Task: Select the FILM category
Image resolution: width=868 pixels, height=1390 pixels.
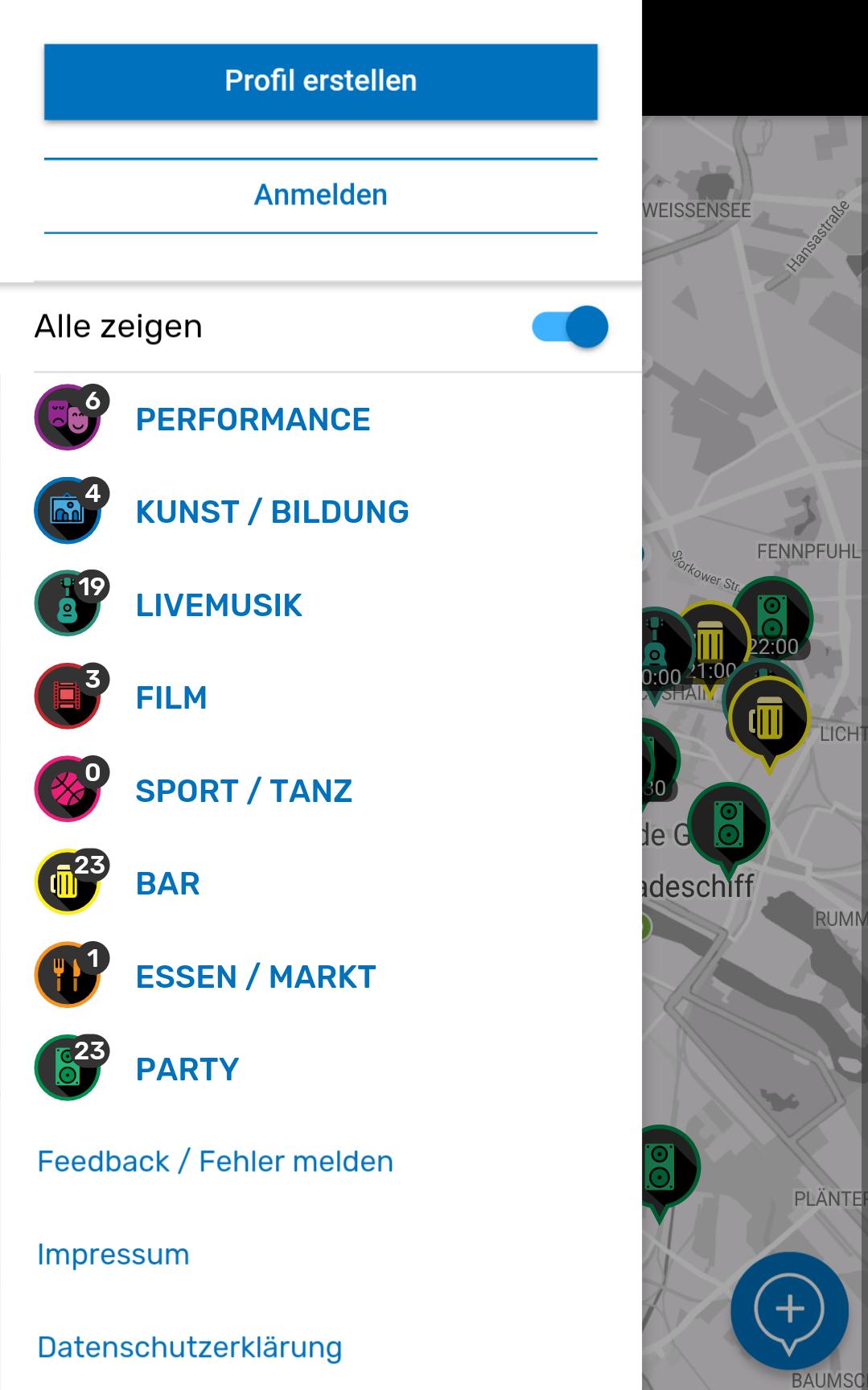Action: pos(171,697)
